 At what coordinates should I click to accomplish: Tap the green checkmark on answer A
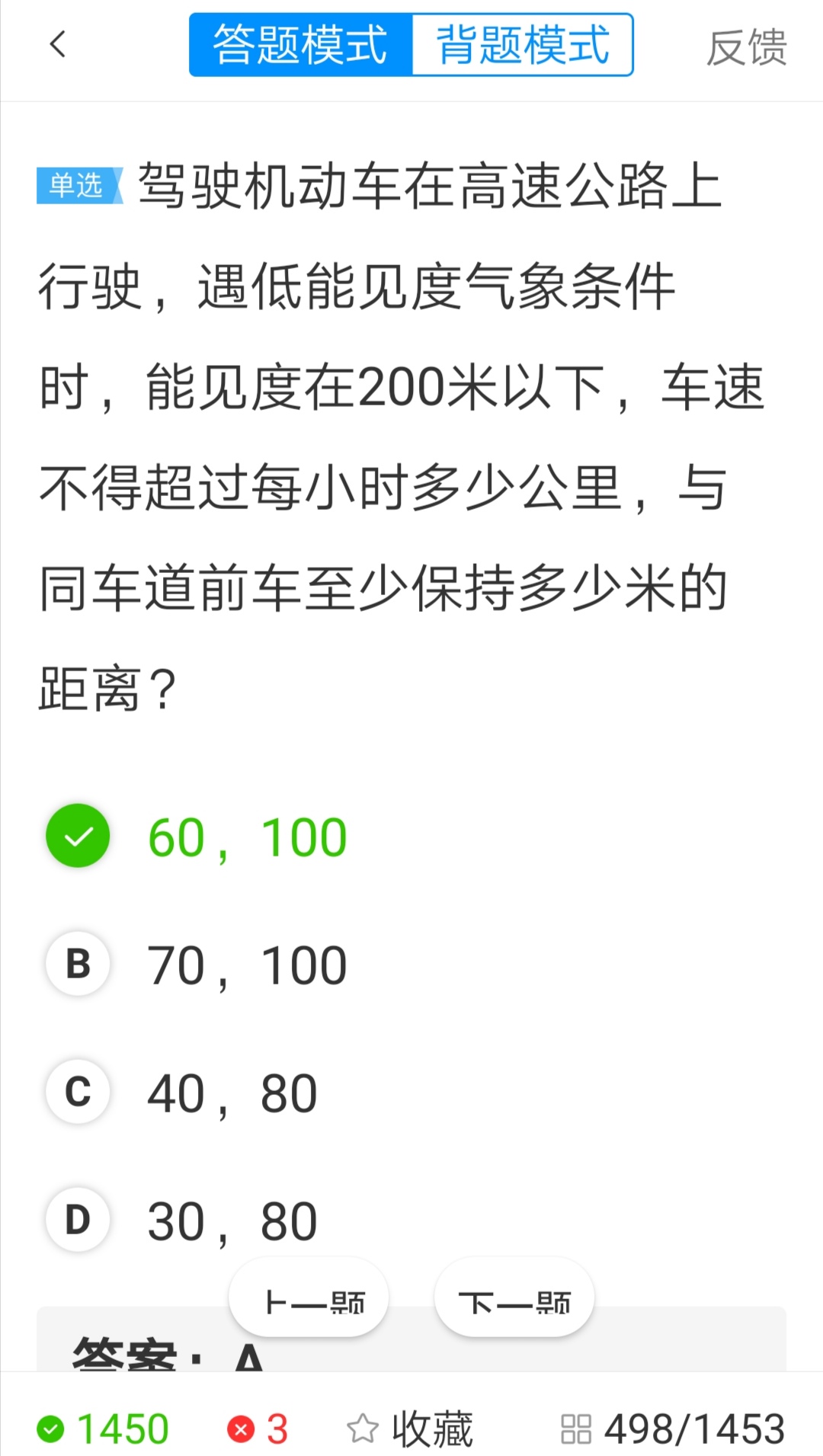click(76, 836)
